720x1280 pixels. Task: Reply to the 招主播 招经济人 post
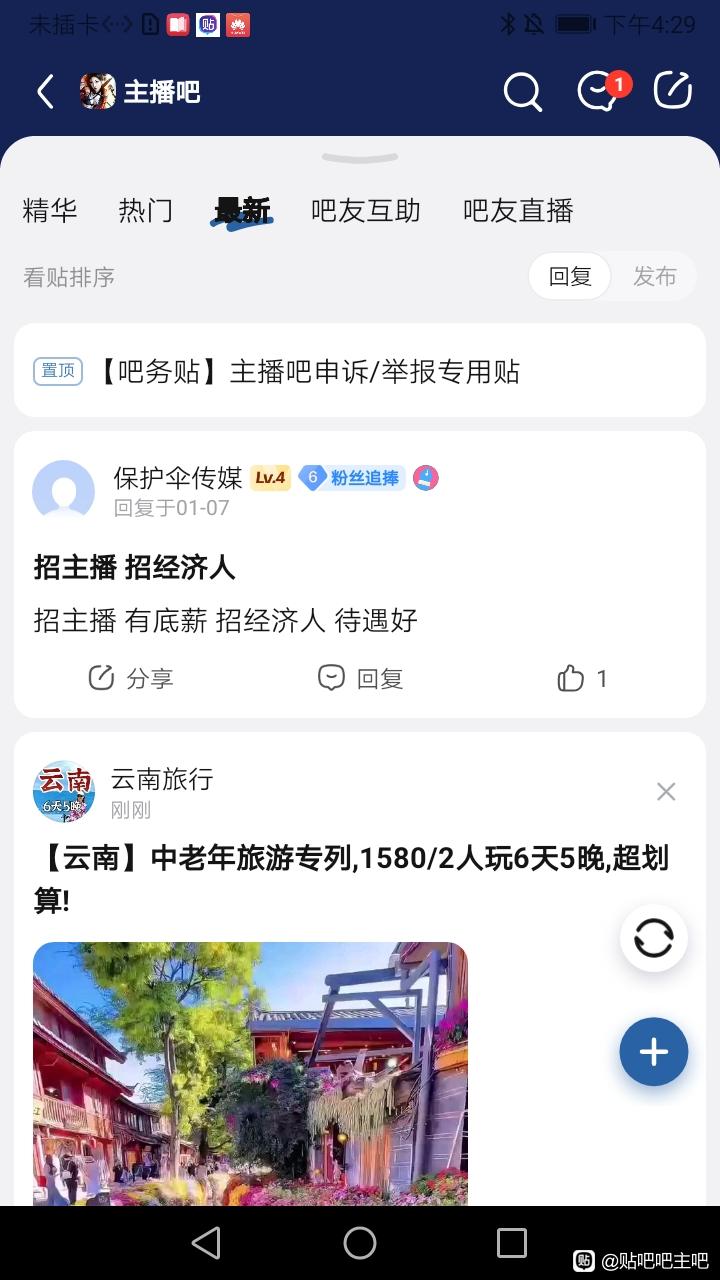pyautogui.click(x=360, y=678)
